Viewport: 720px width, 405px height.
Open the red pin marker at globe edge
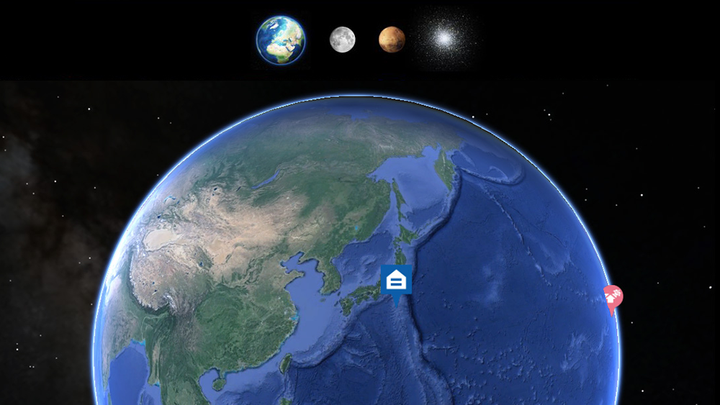[x=613, y=297]
